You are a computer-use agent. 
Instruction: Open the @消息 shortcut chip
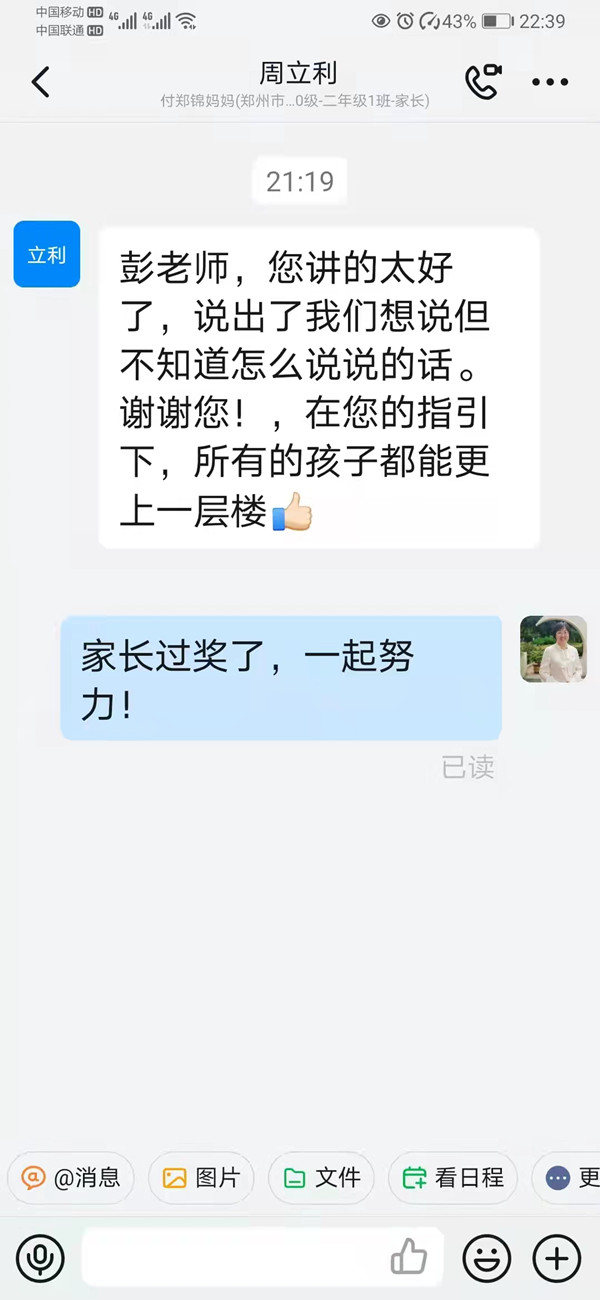coord(72,1177)
